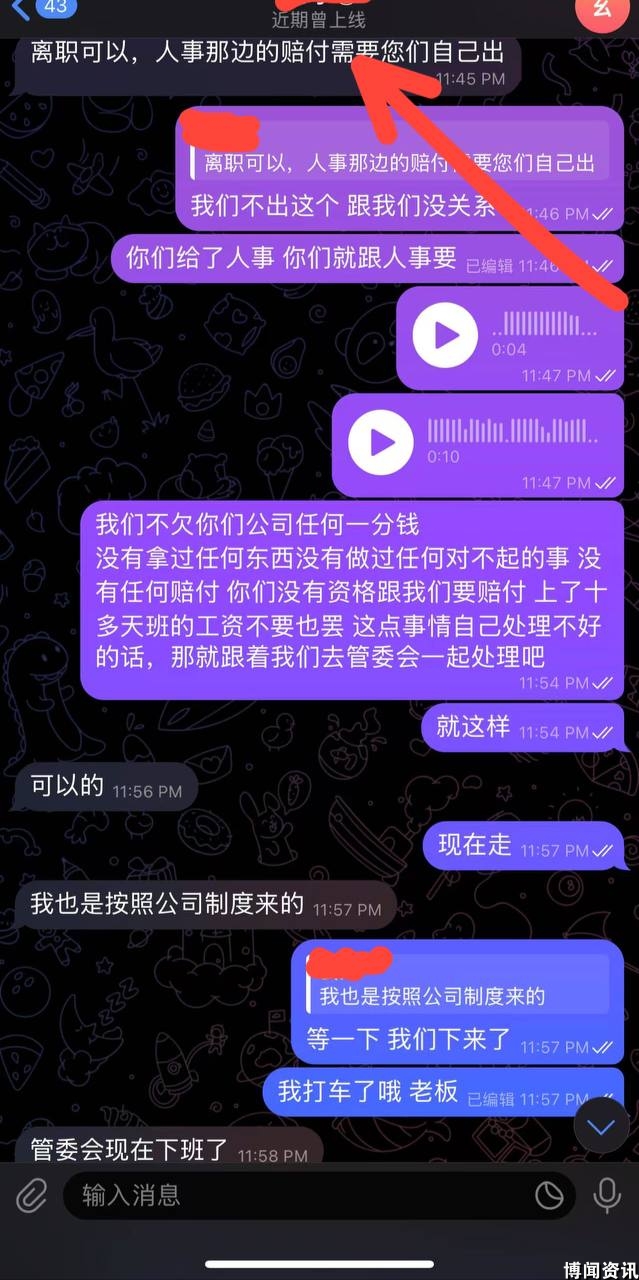The height and width of the screenshot is (1280, 639).
Task: Open the sticker panel icon
Action: click(549, 1194)
